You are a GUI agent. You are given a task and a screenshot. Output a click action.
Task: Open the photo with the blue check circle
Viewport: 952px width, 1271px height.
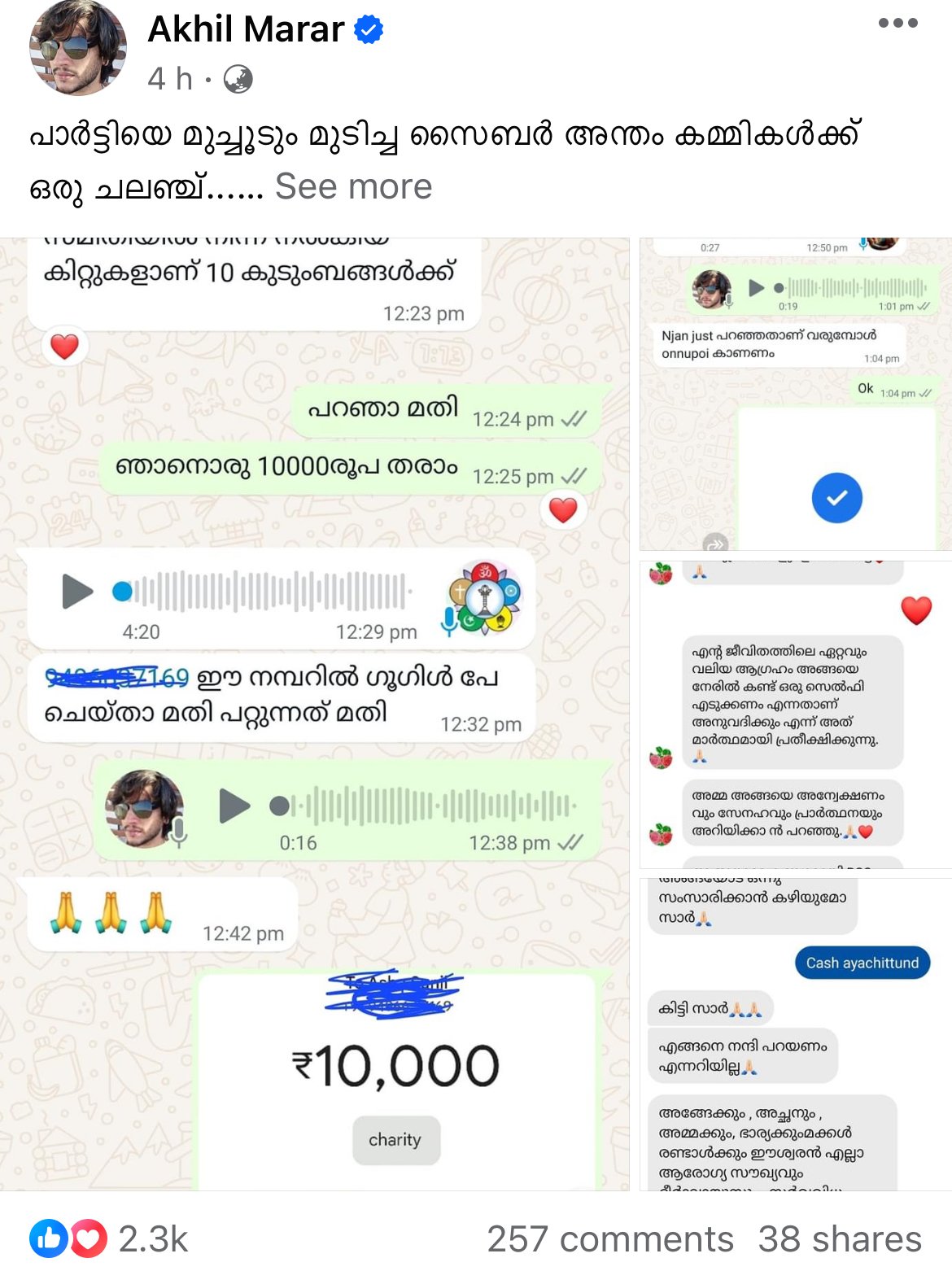point(795,394)
